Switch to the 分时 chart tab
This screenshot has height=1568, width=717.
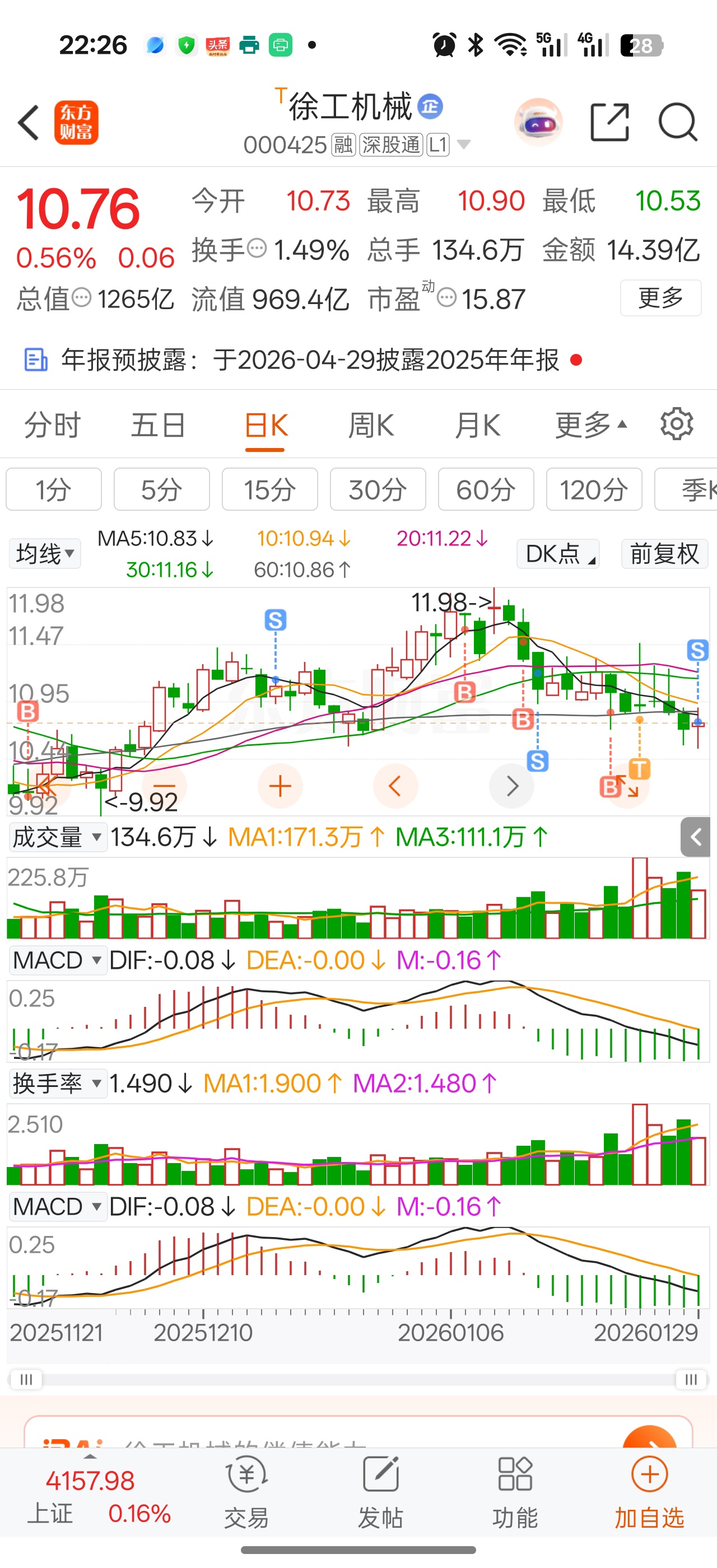pyautogui.click(x=52, y=425)
